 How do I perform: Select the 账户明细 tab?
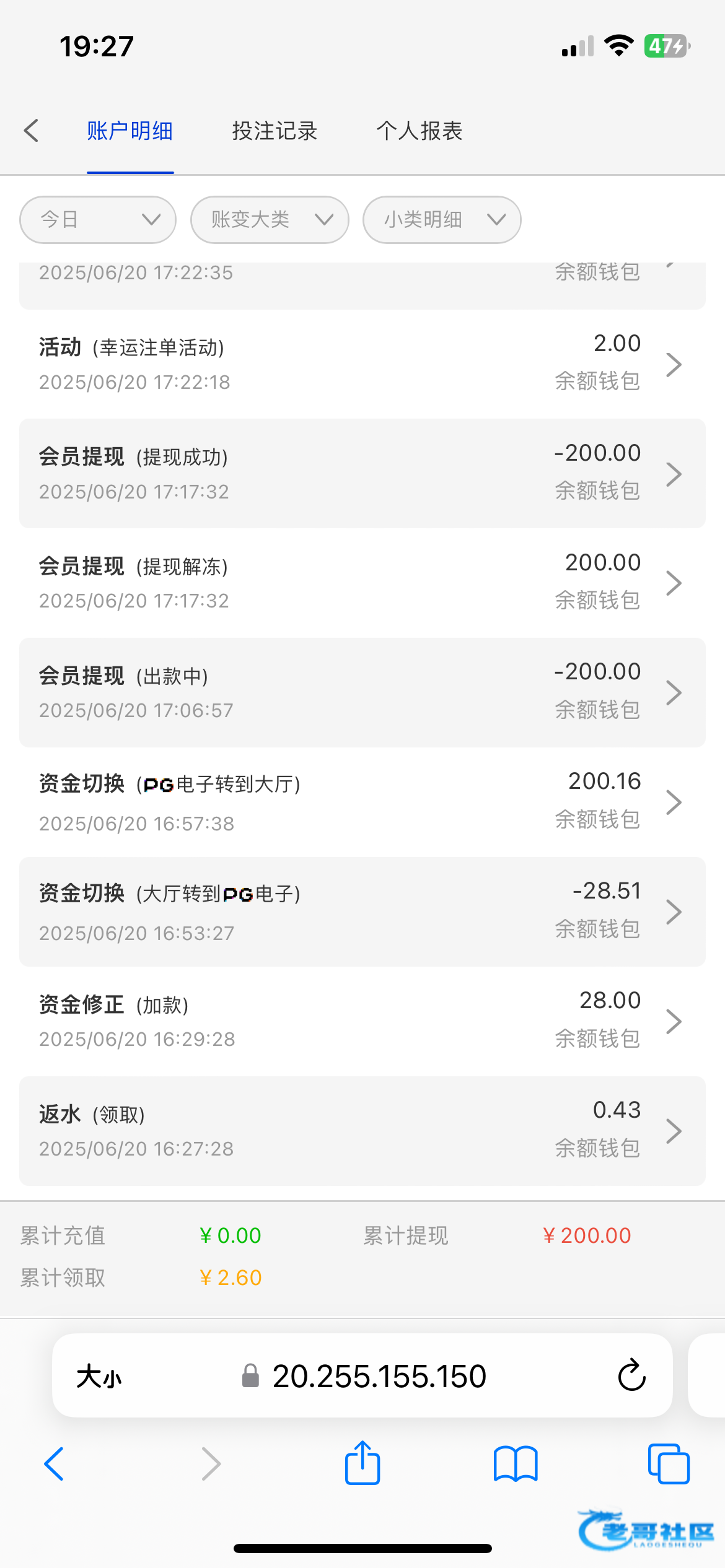pos(130,131)
